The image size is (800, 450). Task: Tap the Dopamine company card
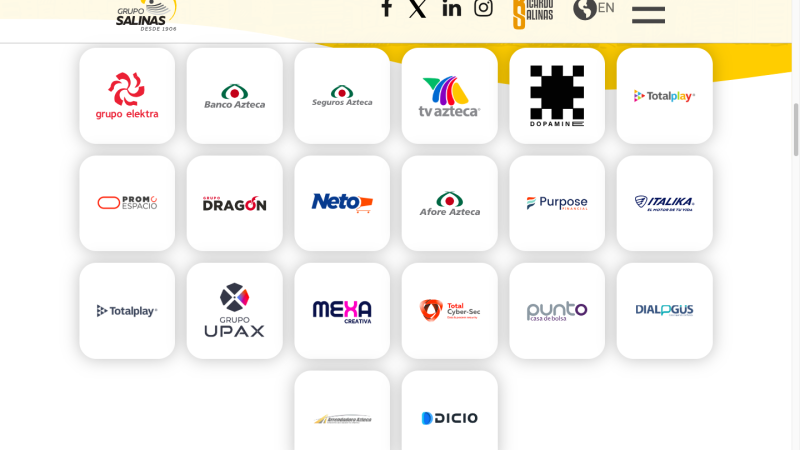coord(557,96)
